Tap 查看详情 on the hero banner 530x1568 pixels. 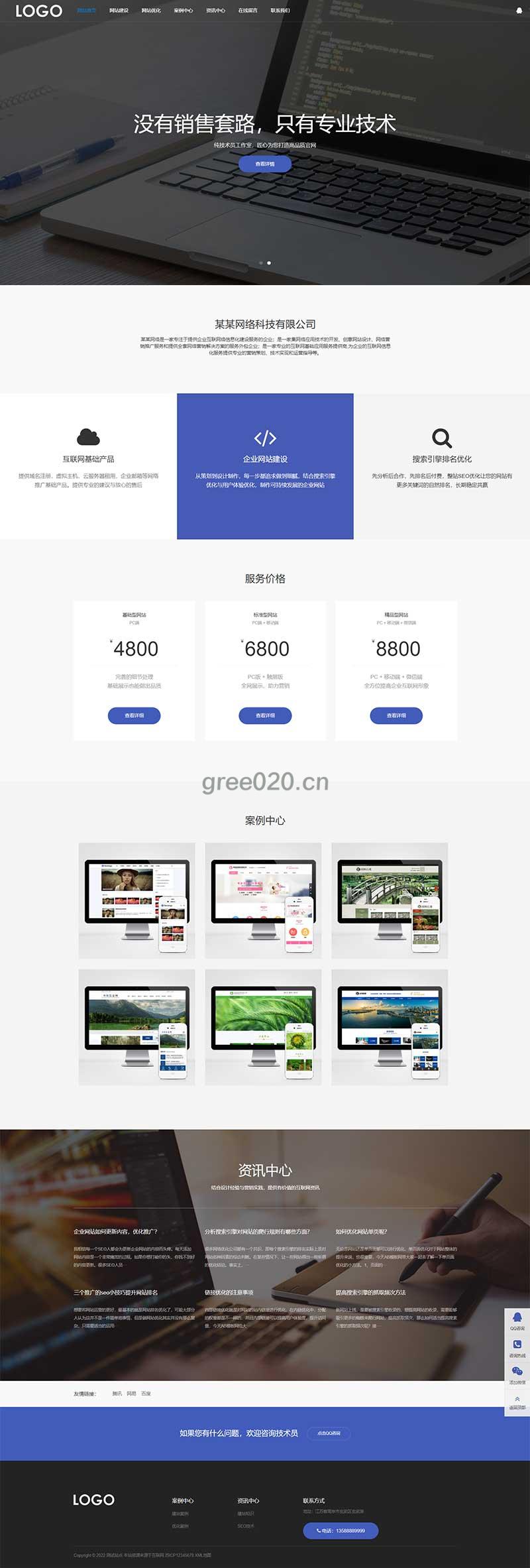[x=265, y=164]
